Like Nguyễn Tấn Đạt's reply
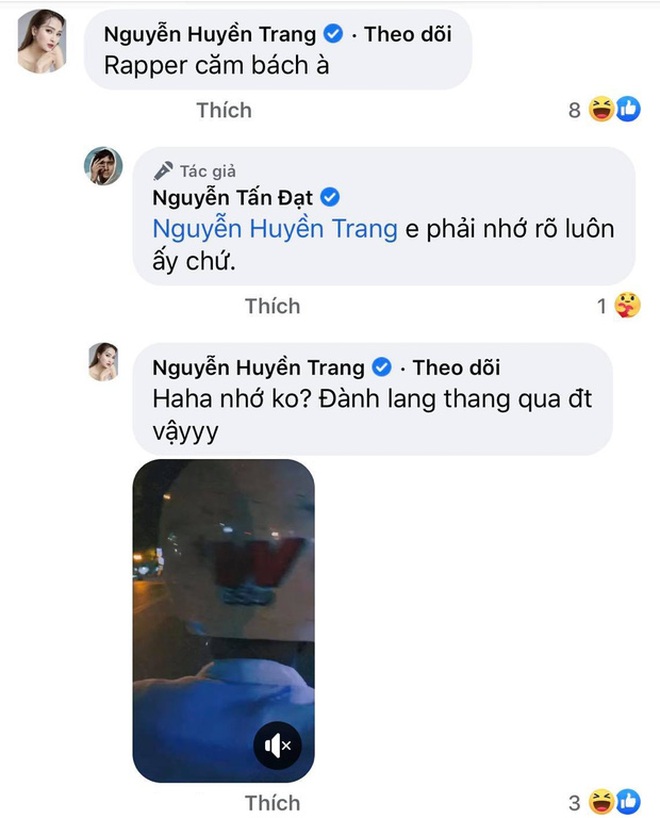 coord(272,306)
